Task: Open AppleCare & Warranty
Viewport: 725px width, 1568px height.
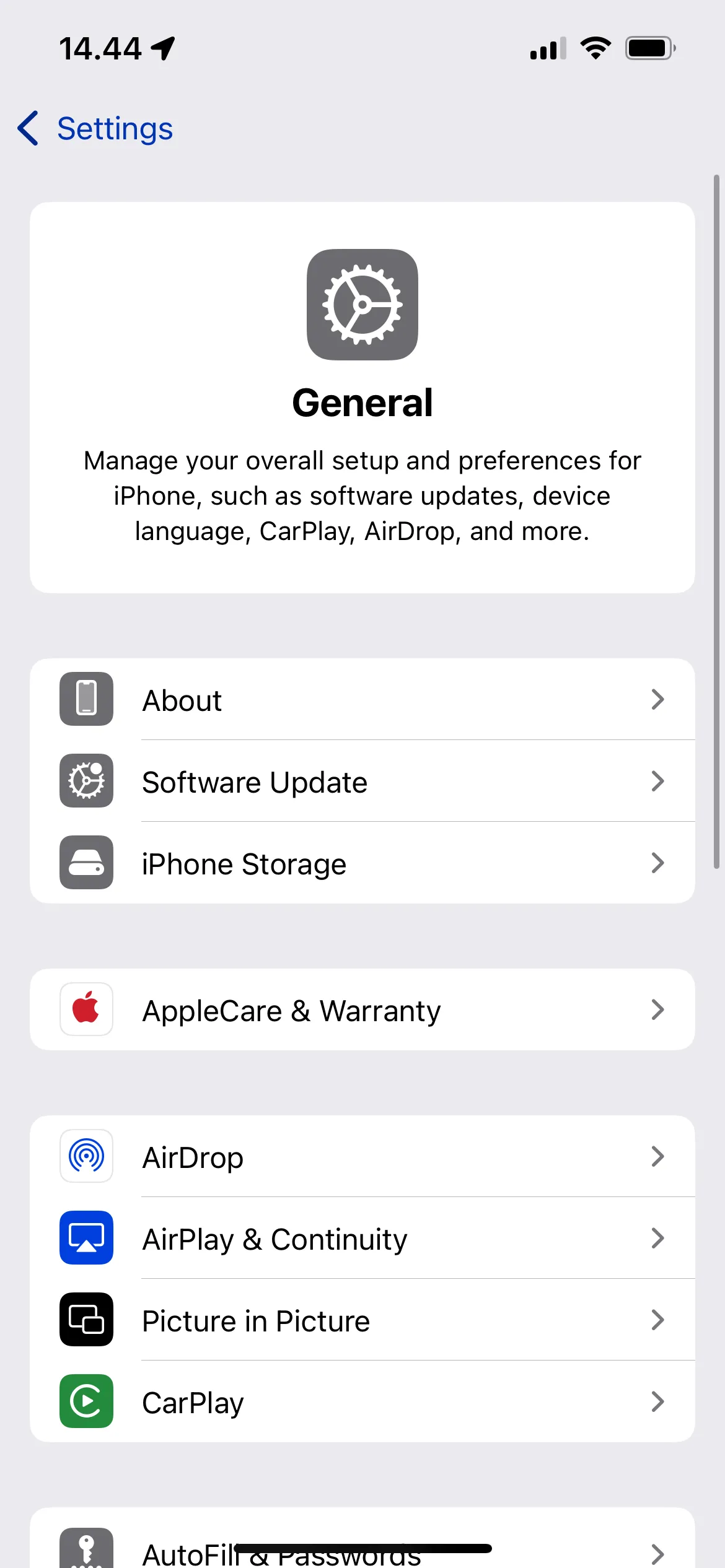Action: point(362,1010)
